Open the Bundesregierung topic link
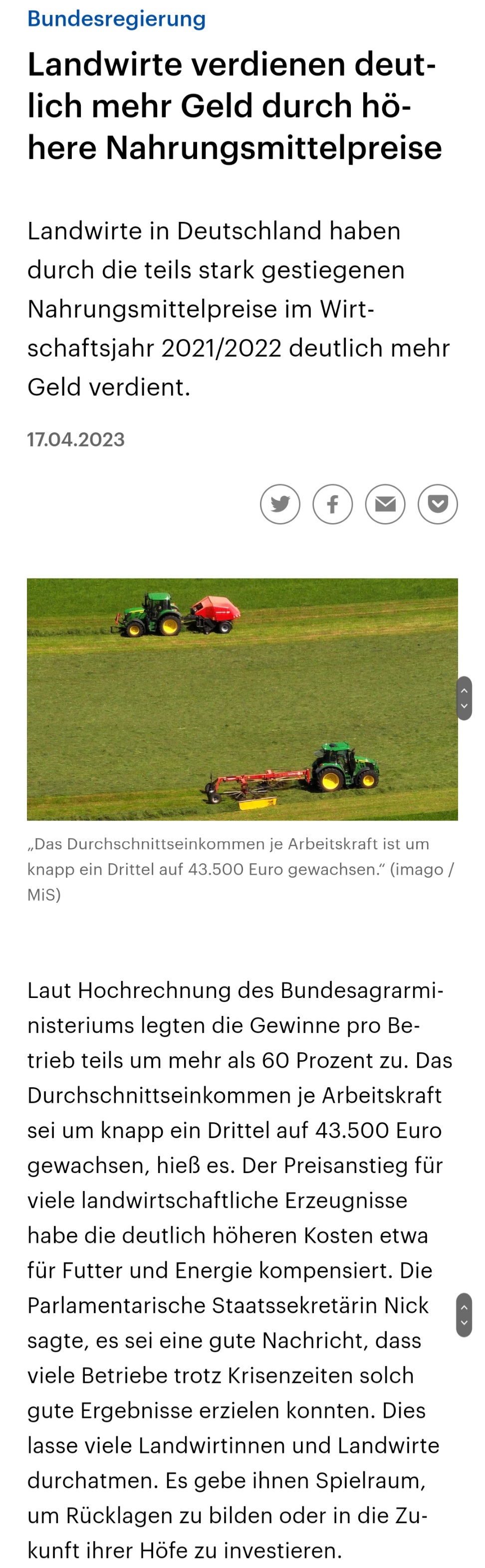Viewport: 485px width, 1568px height. pyautogui.click(x=116, y=19)
